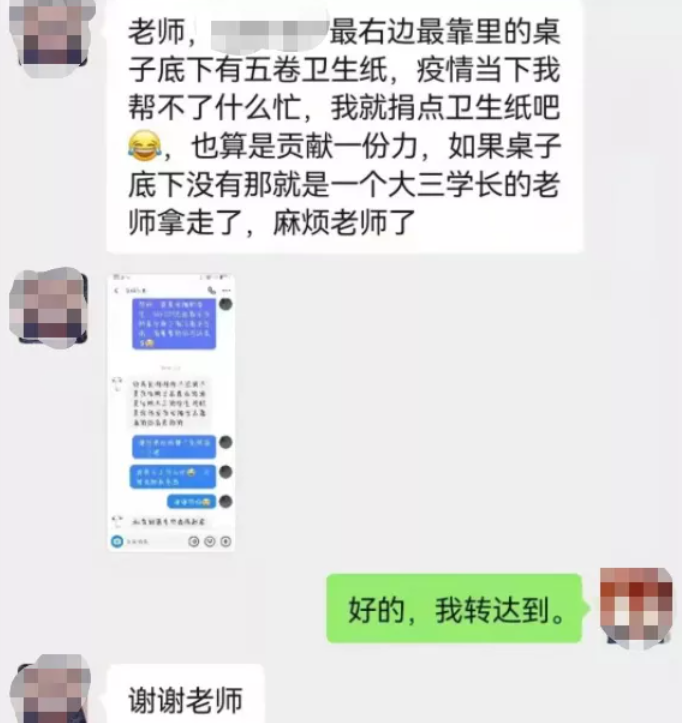
Task: Open the profile avatar next to 谢谢老师
Action: tap(48, 692)
